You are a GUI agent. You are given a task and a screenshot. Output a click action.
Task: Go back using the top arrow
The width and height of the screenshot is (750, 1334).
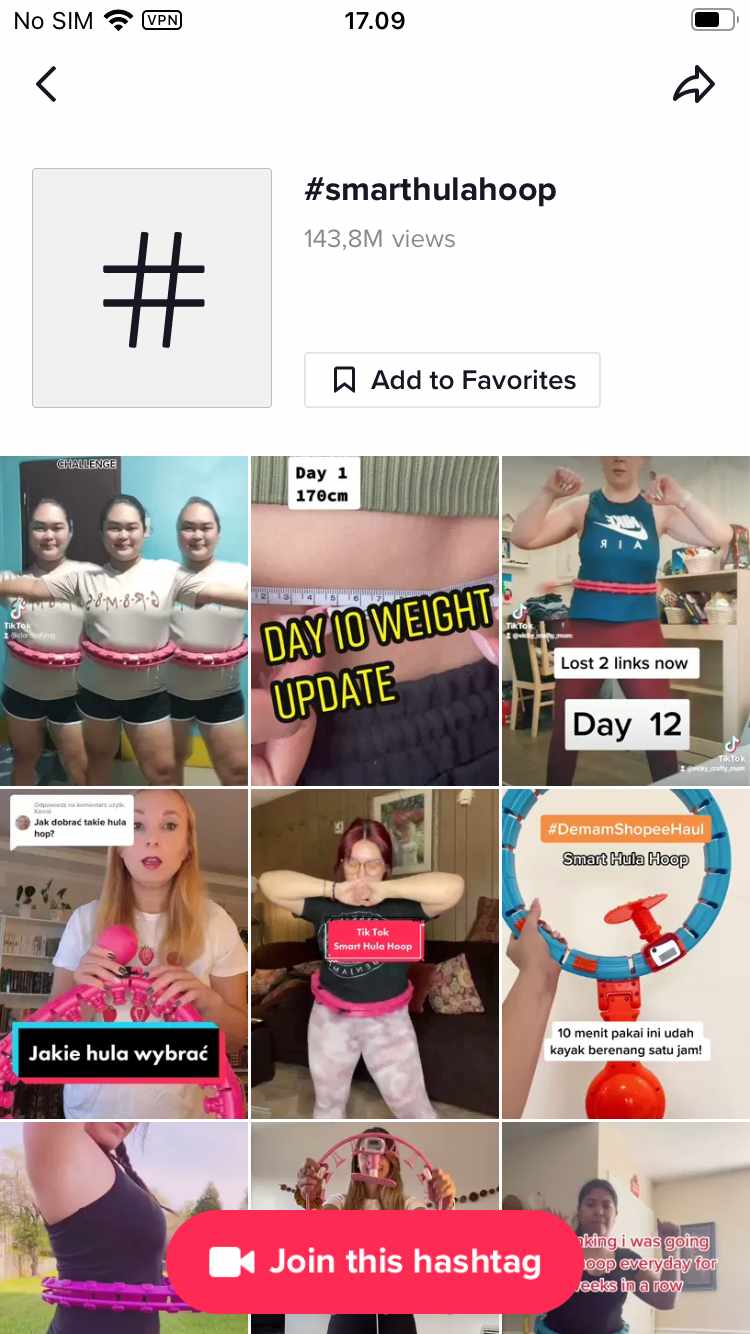click(x=46, y=84)
